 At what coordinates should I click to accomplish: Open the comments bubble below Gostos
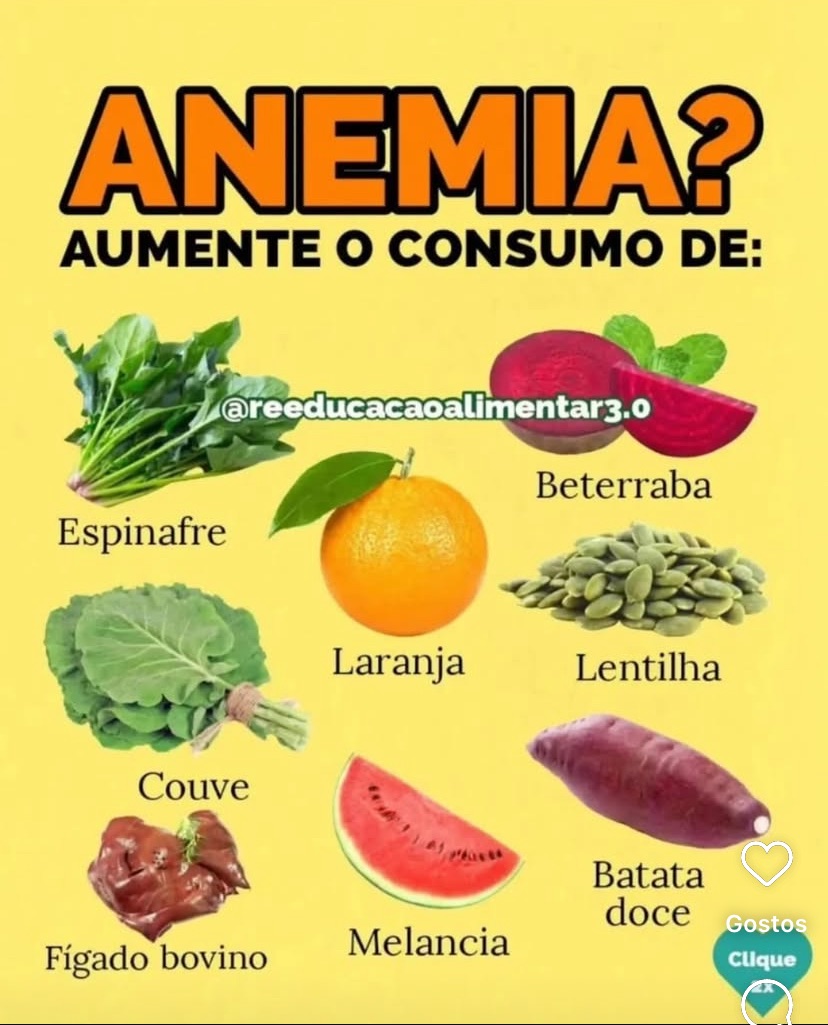(x=766, y=1002)
